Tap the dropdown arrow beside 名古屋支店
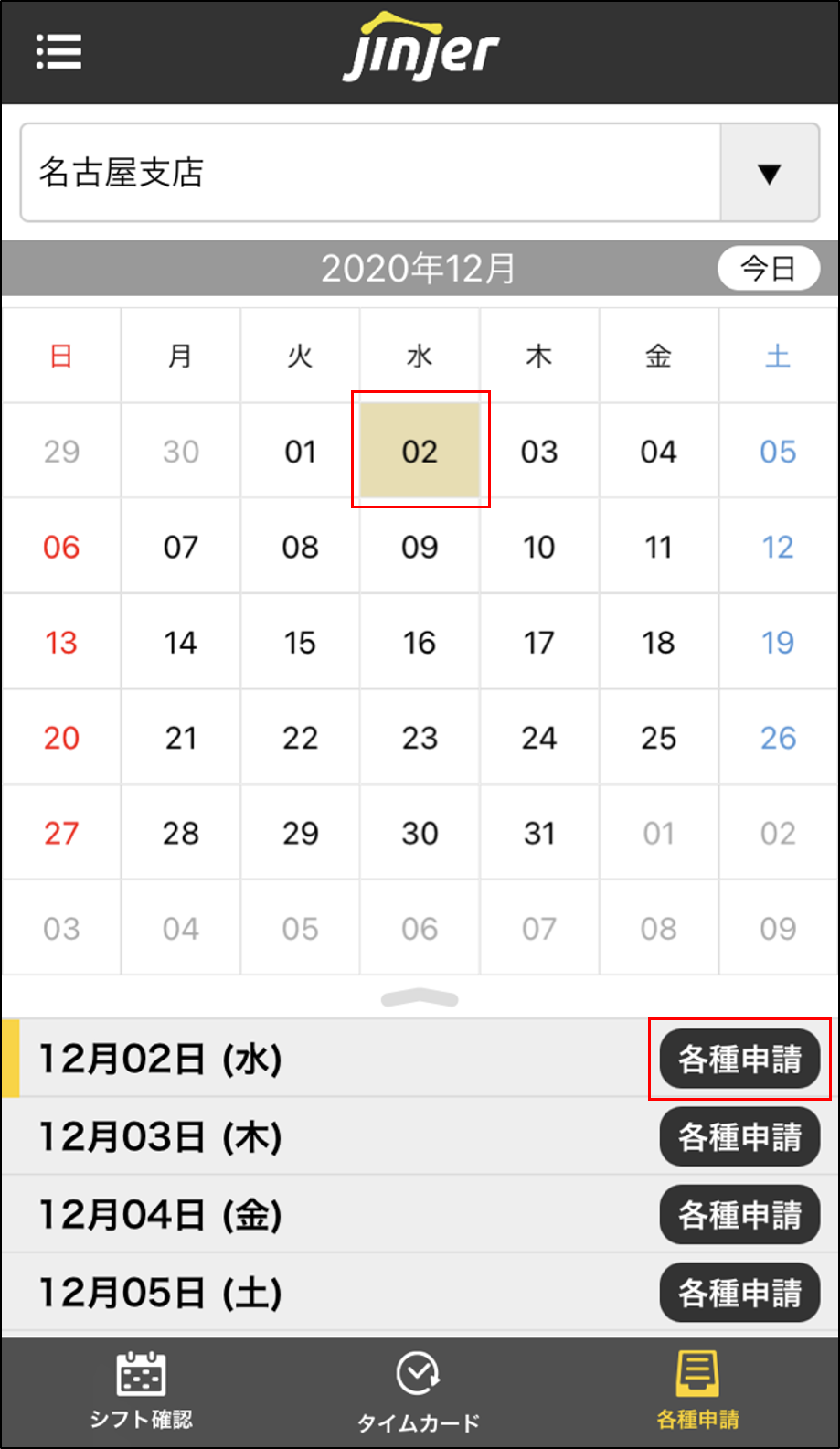 [x=770, y=173]
